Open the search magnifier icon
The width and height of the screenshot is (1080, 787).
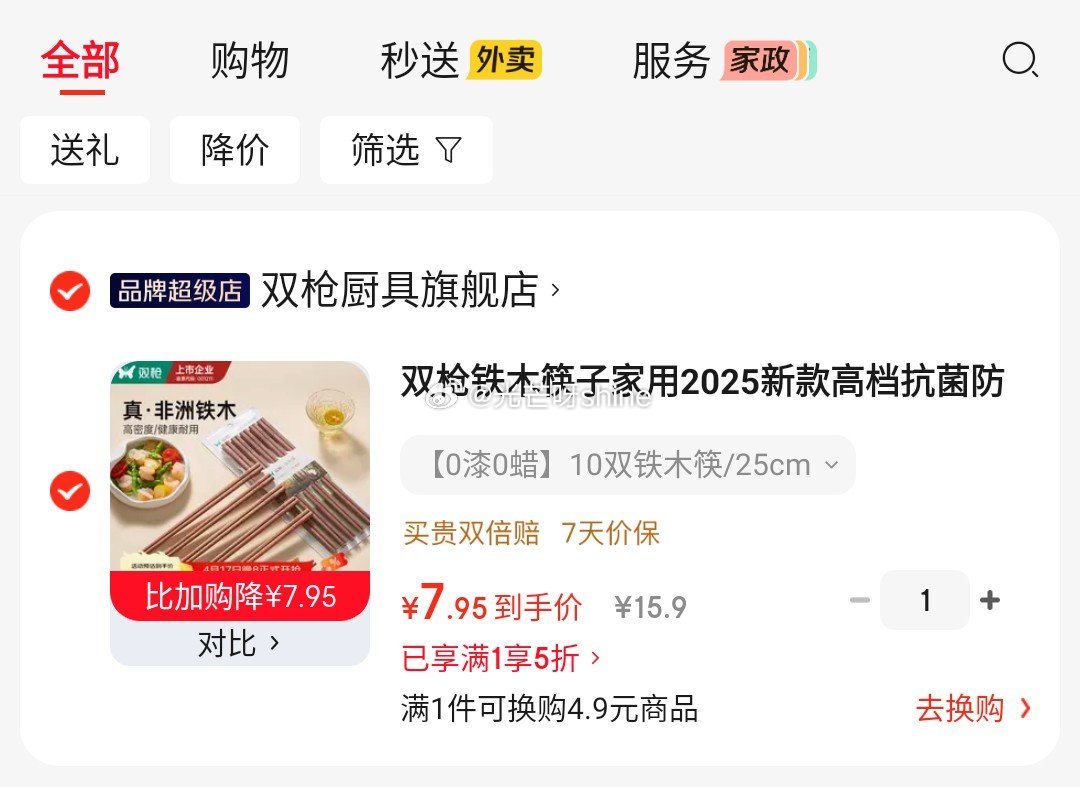click(x=1020, y=61)
